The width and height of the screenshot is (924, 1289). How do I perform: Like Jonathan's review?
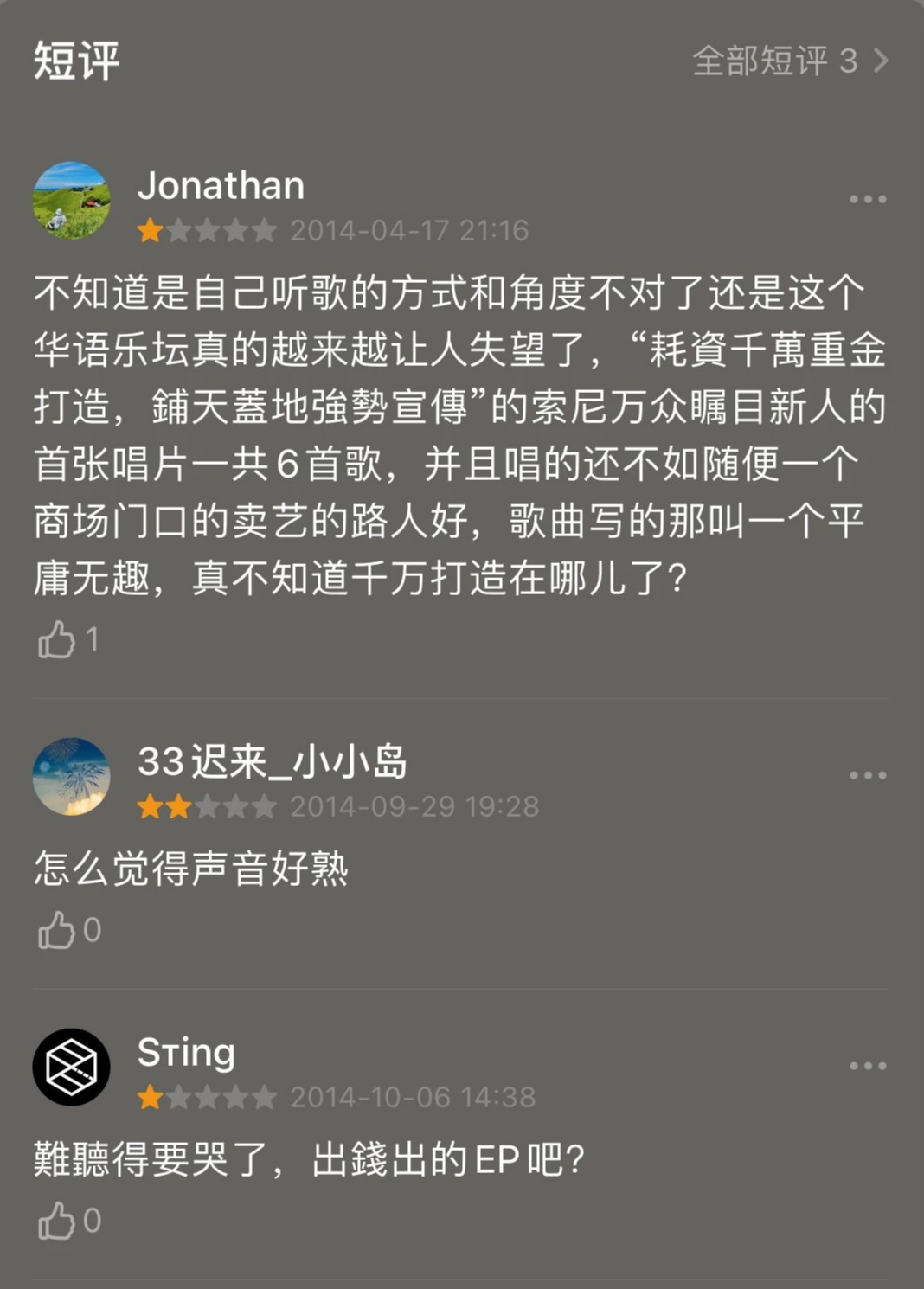(x=57, y=640)
